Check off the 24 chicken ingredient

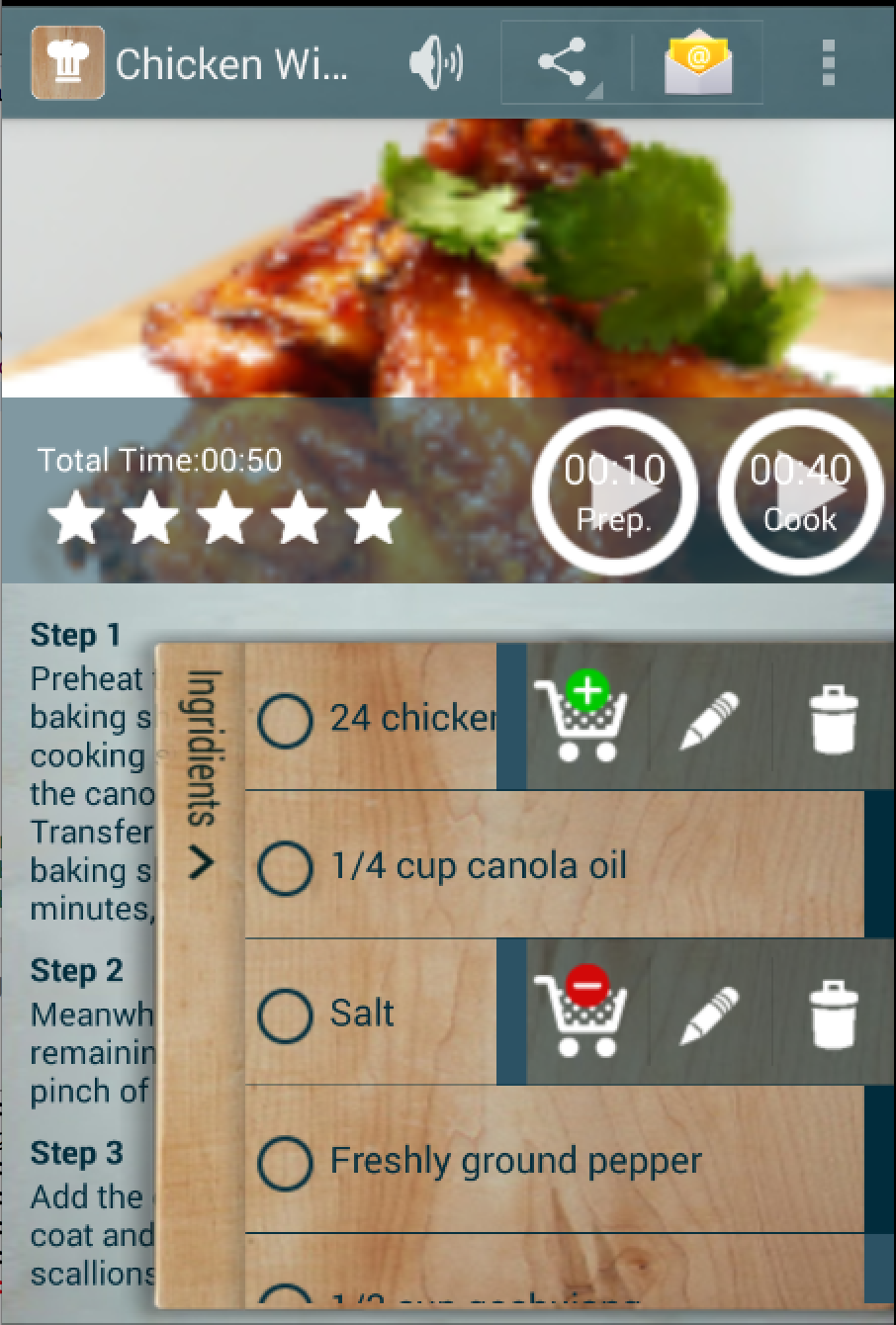click(285, 719)
